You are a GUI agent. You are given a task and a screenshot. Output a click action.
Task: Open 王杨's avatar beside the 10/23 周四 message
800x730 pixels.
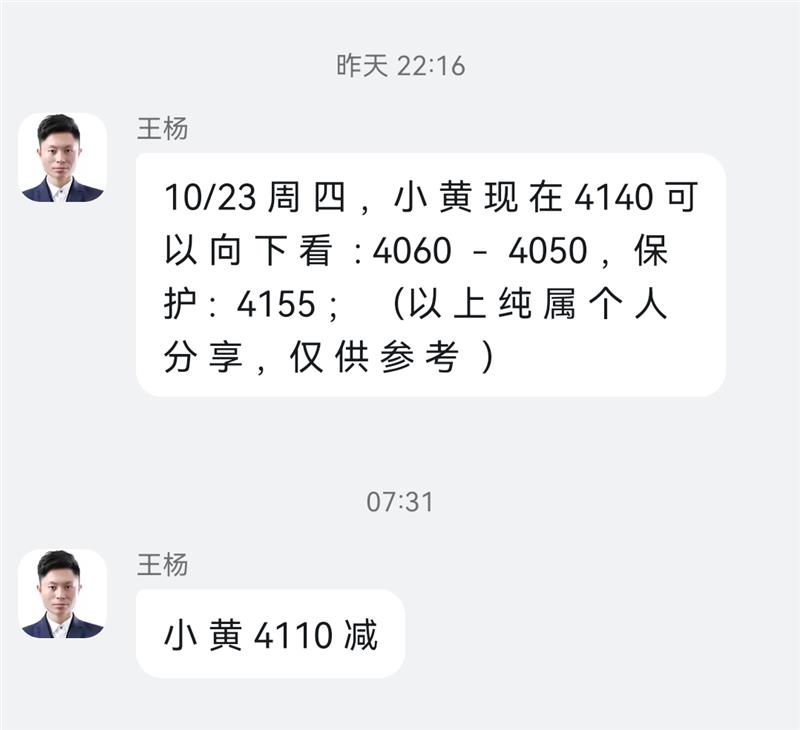(x=62, y=158)
